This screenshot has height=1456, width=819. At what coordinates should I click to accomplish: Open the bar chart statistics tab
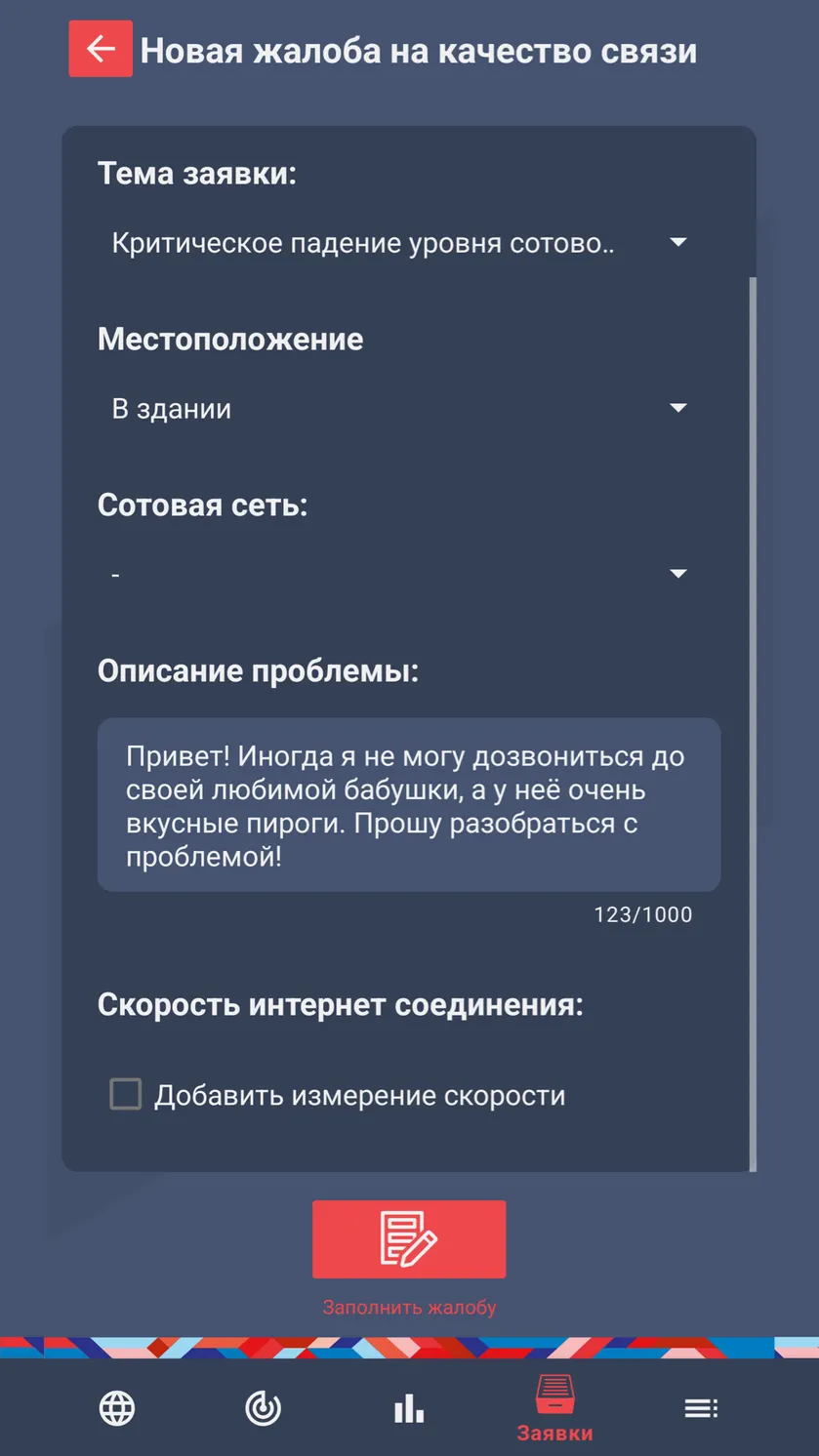click(x=409, y=1408)
